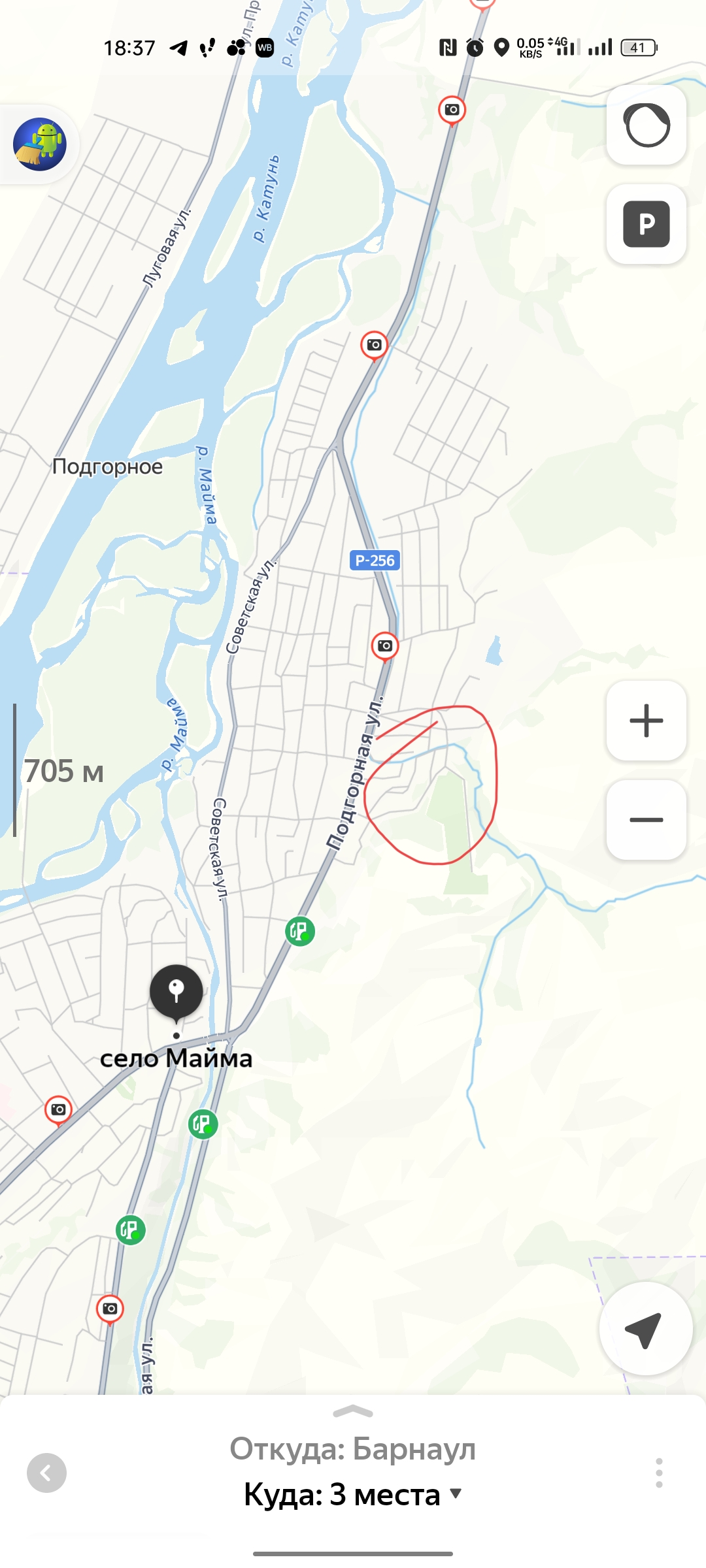The image size is (706, 1568).
Task: Open the floating Android cleaner bubble
Action: click(x=40, y=144)
